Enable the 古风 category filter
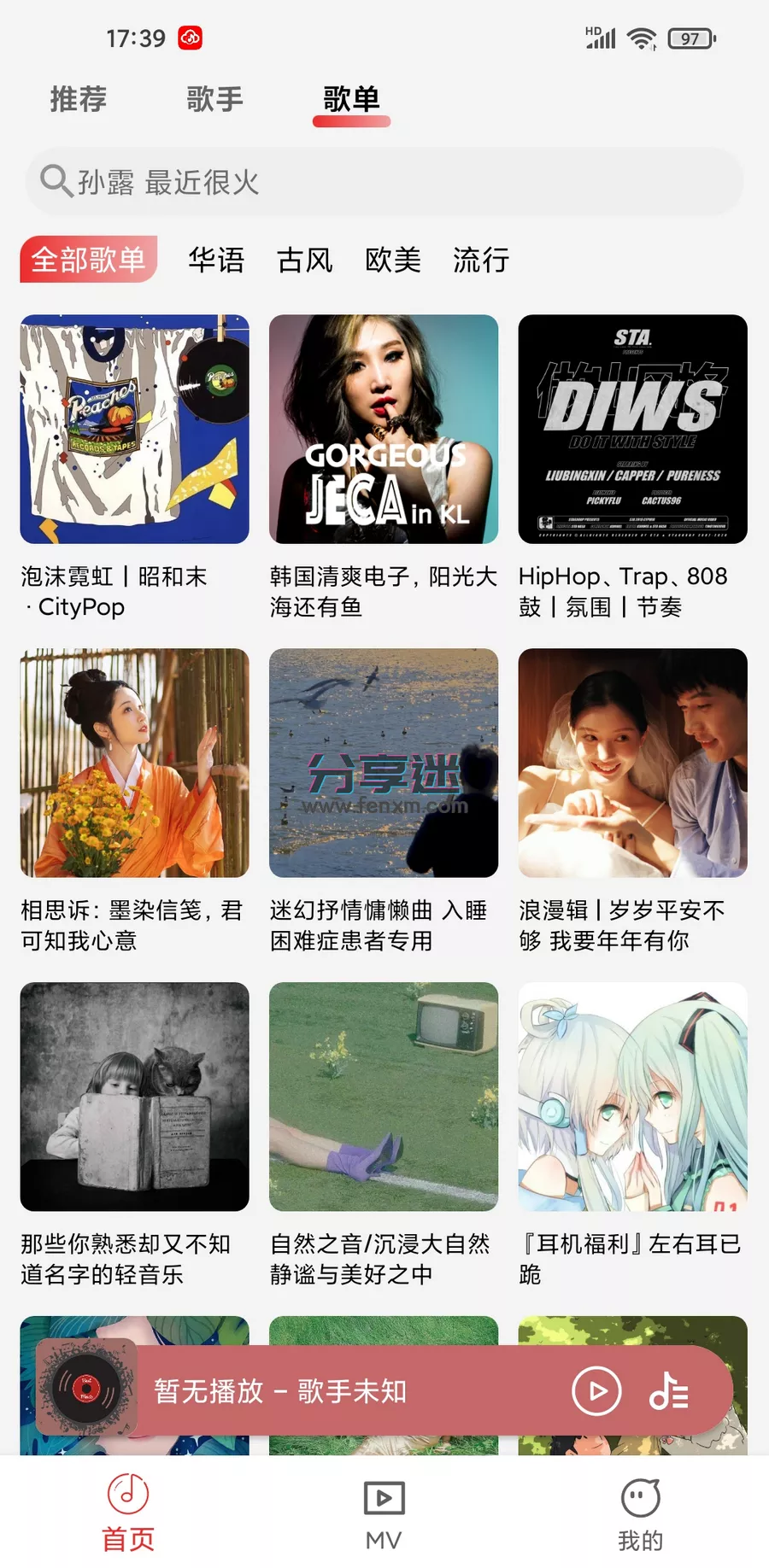Screen dimensions: 769x1568 (x=305, y=260)
